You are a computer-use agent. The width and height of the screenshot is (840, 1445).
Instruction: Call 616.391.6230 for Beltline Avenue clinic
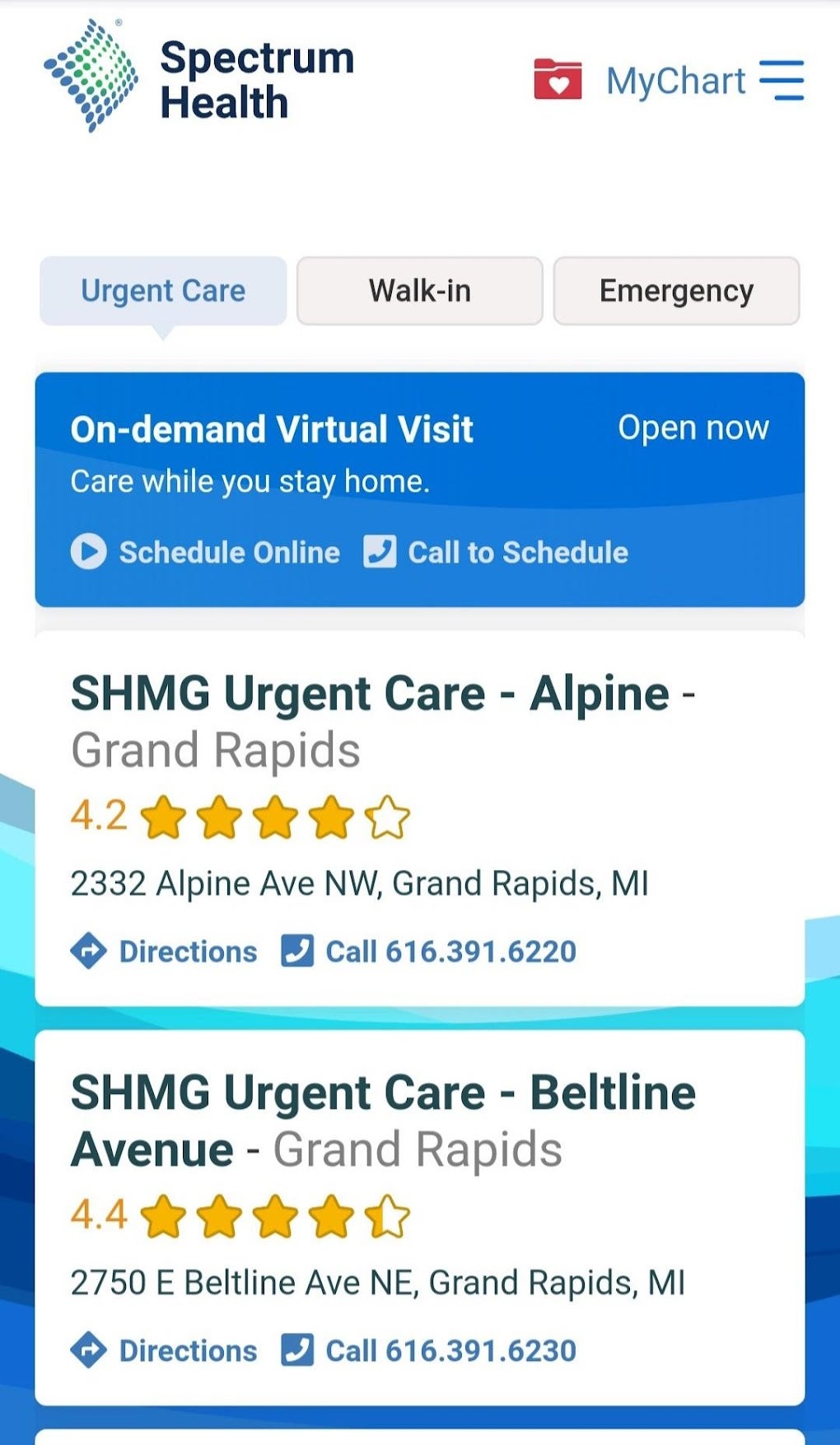pyautogui.click(x=449, y=1350)
